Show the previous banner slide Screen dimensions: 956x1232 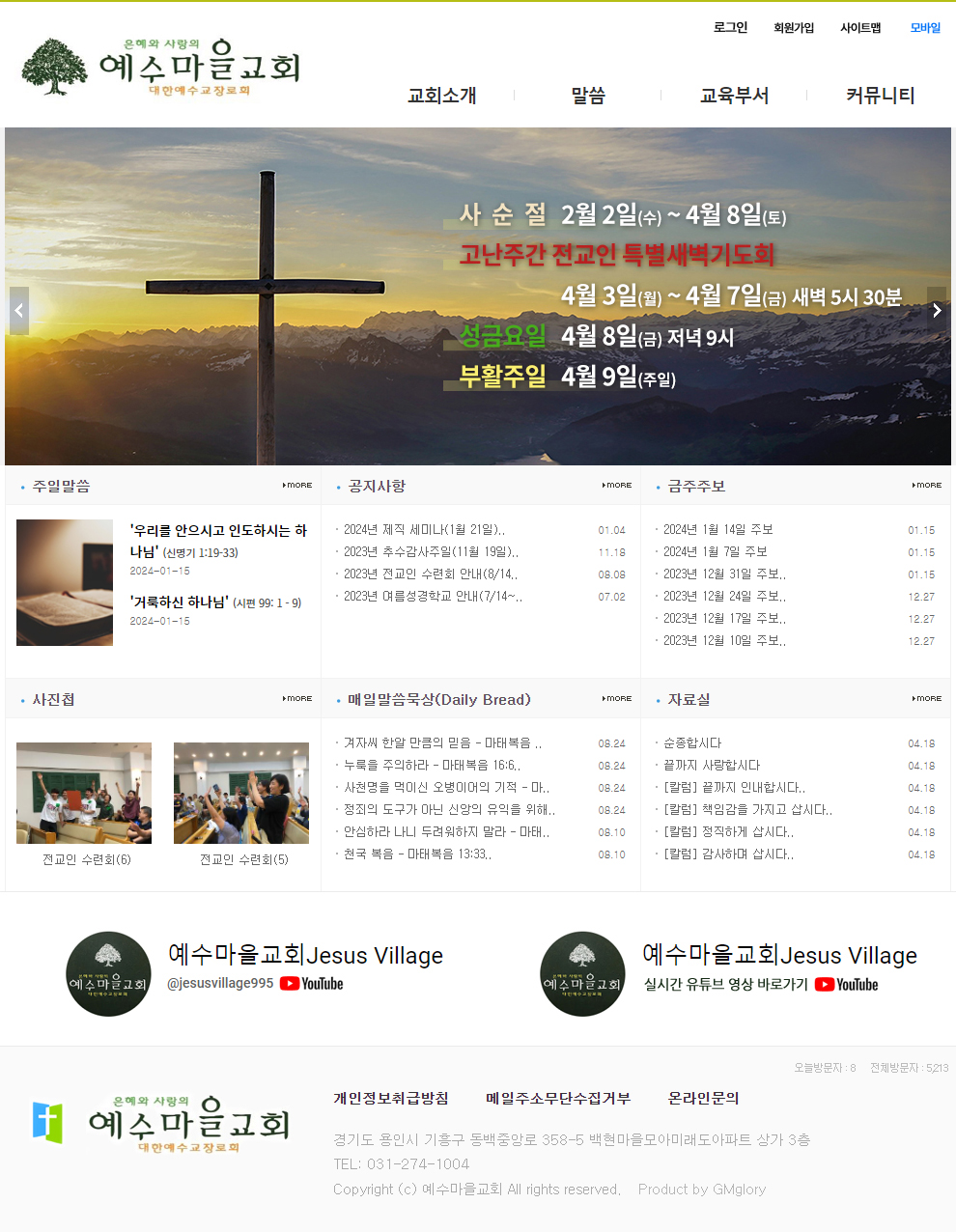click(x=19, y=311)
